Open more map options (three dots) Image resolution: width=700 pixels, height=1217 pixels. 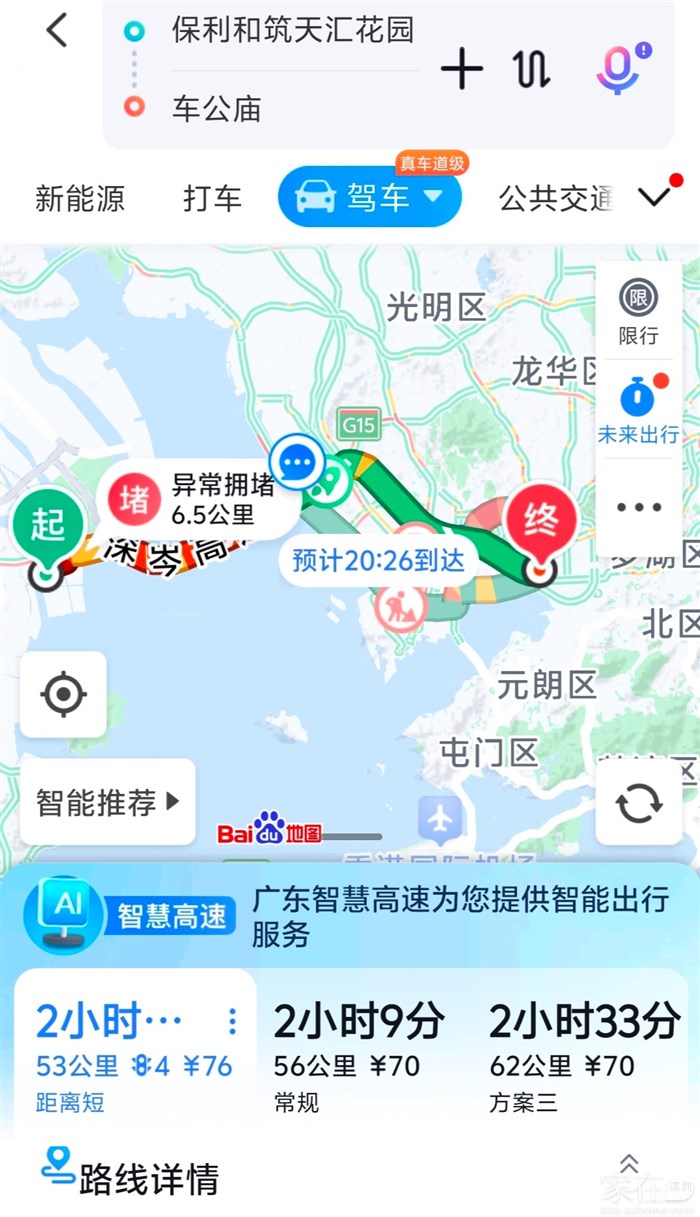(639, 507)
